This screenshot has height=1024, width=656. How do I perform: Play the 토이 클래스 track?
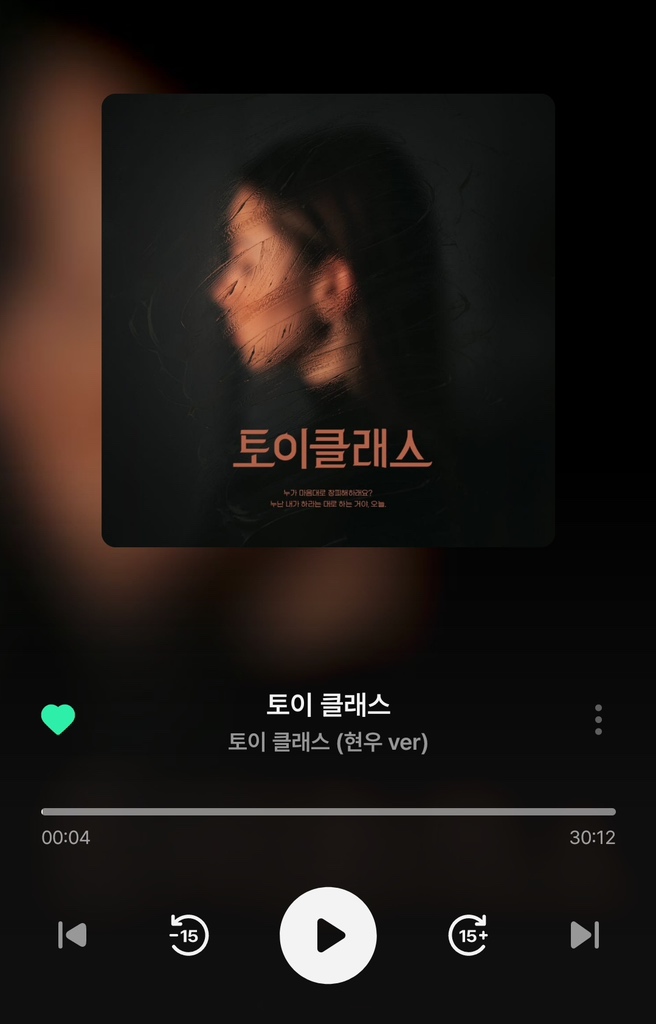coord(328,935)
